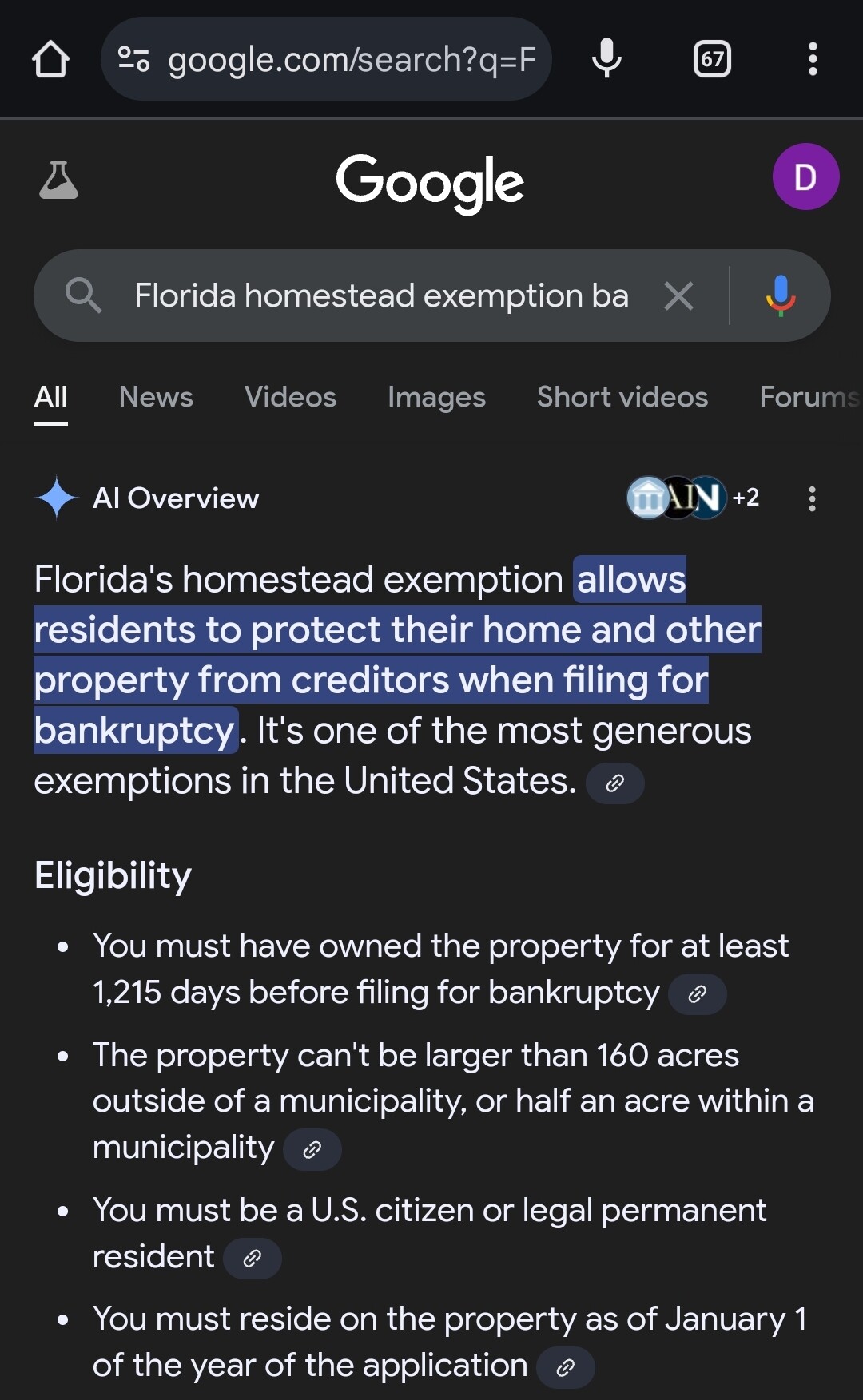Open AI Overview more options menu
The height and width of the screenshot is (1400, 863).
(812, 498)
